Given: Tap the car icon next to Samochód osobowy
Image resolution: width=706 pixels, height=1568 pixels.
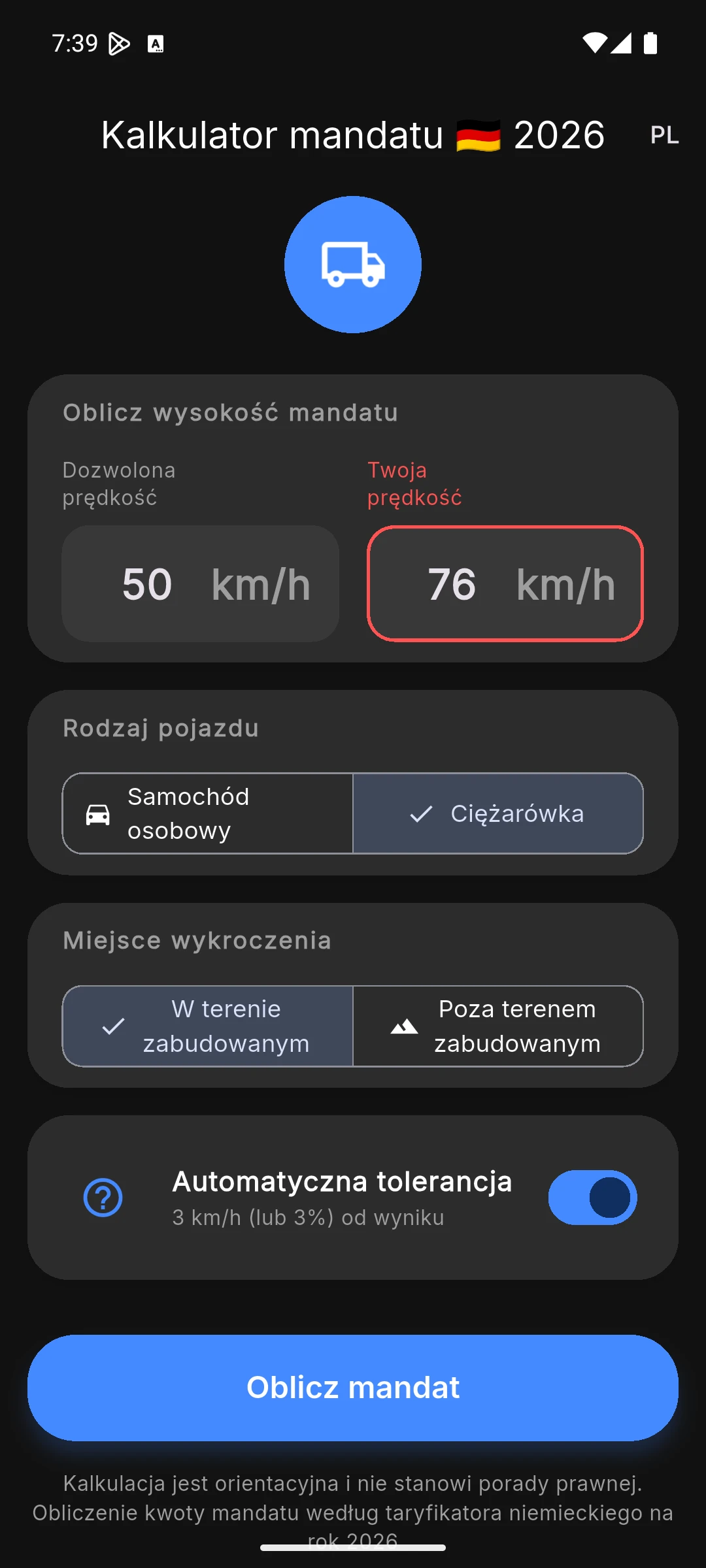Looking at the screenshot, I should 99,813.
